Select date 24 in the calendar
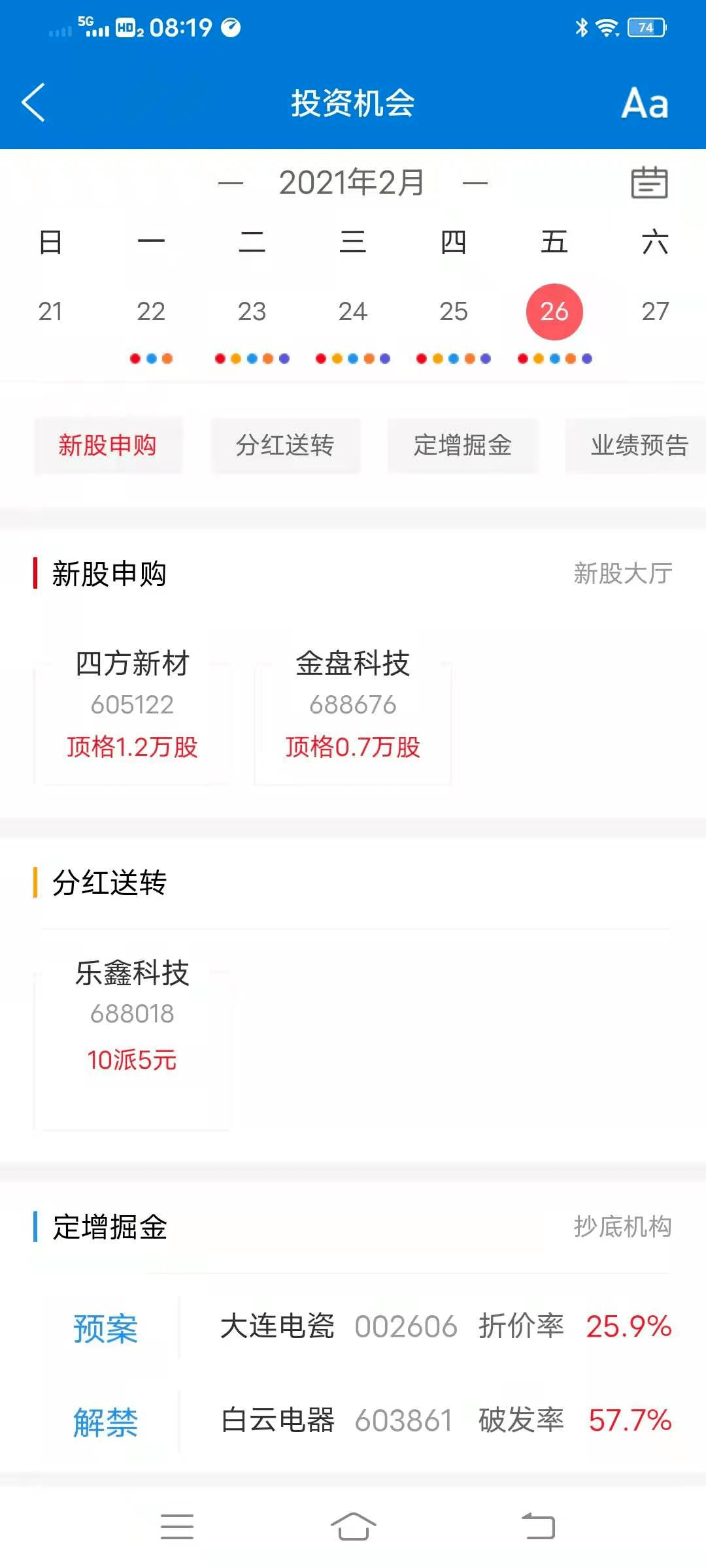 coord(353,312)
